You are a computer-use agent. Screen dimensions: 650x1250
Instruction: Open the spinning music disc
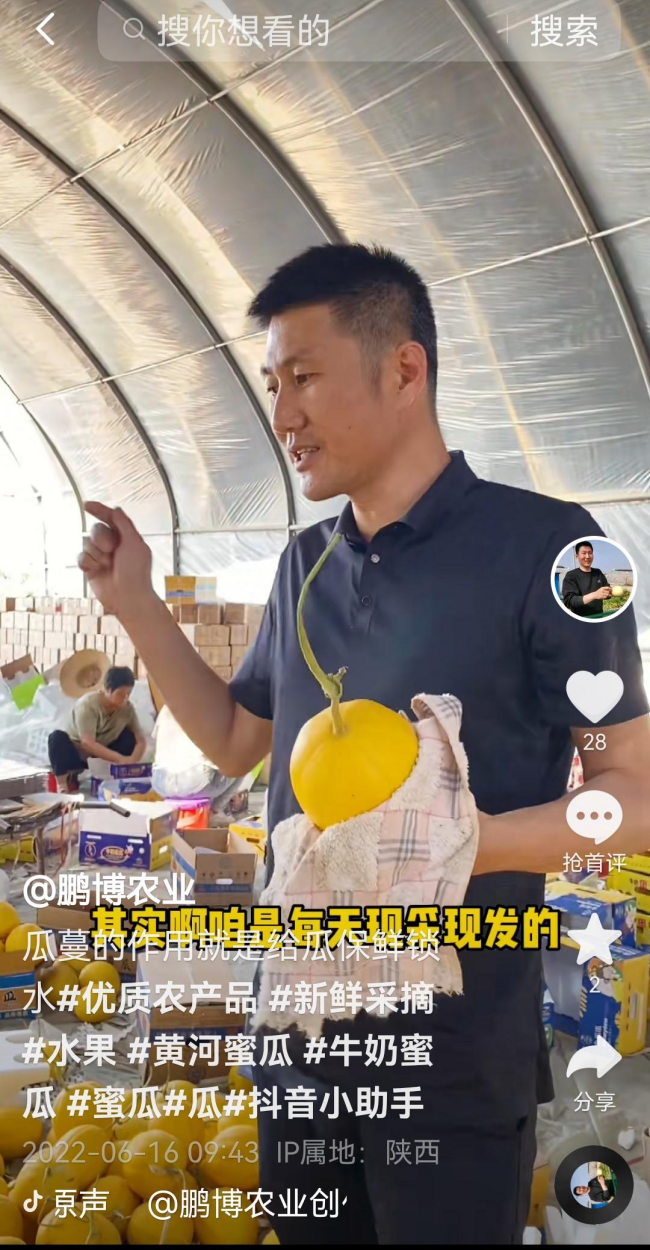click(593, 1185)
